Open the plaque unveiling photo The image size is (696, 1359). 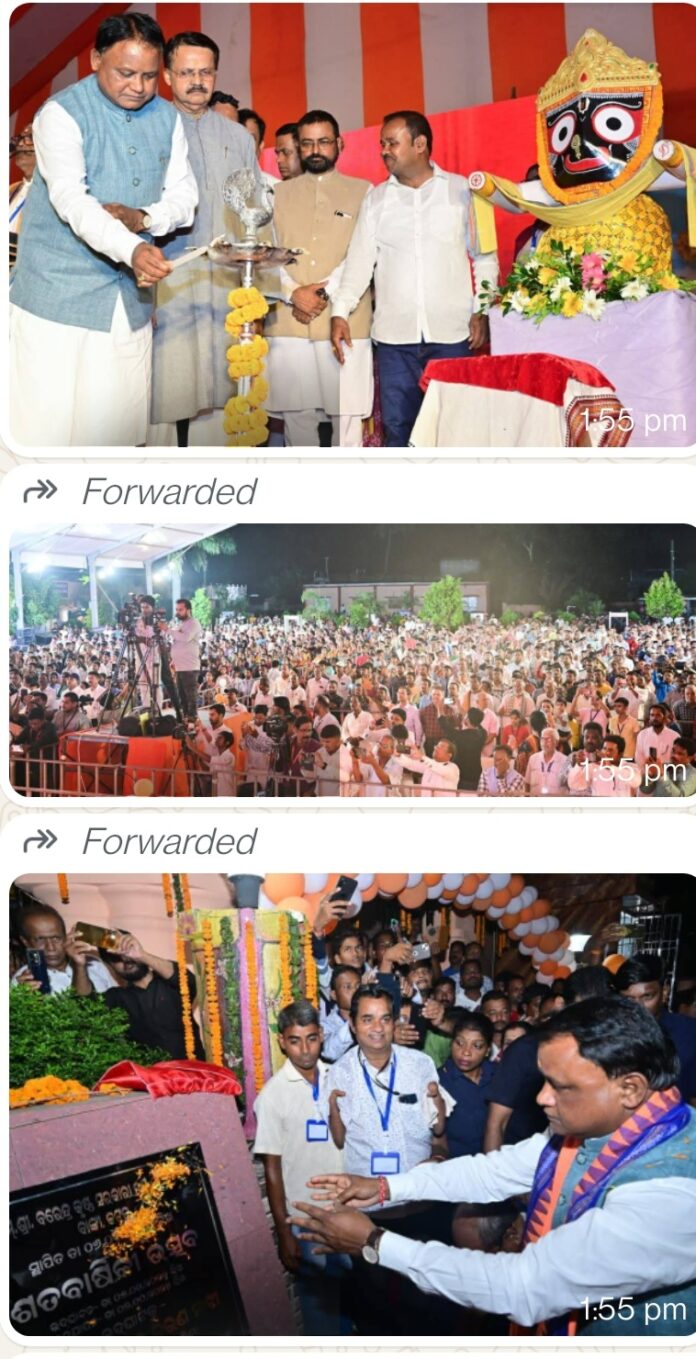tap(350, 1105)
